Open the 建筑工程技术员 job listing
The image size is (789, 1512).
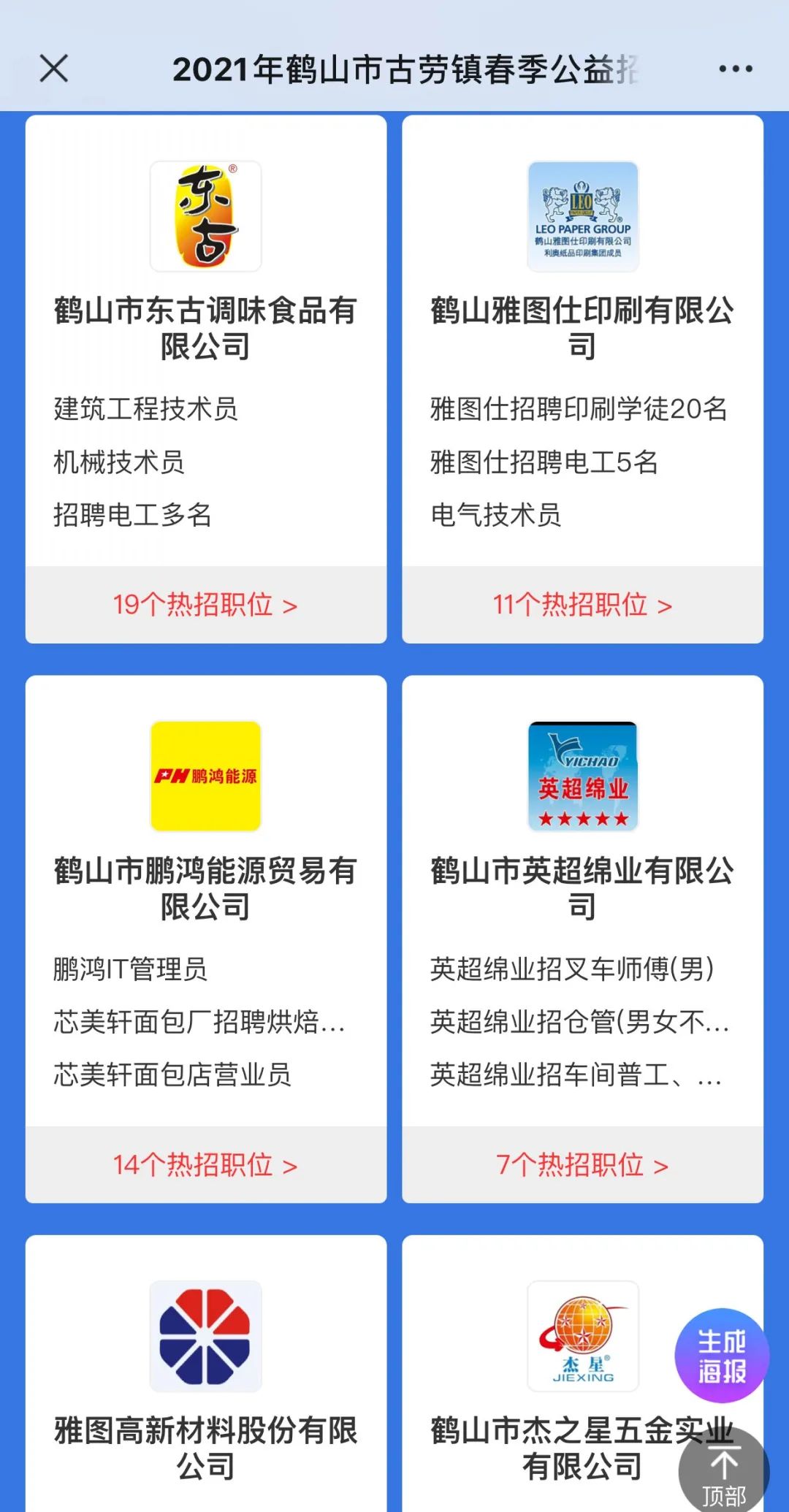(145, 409)
